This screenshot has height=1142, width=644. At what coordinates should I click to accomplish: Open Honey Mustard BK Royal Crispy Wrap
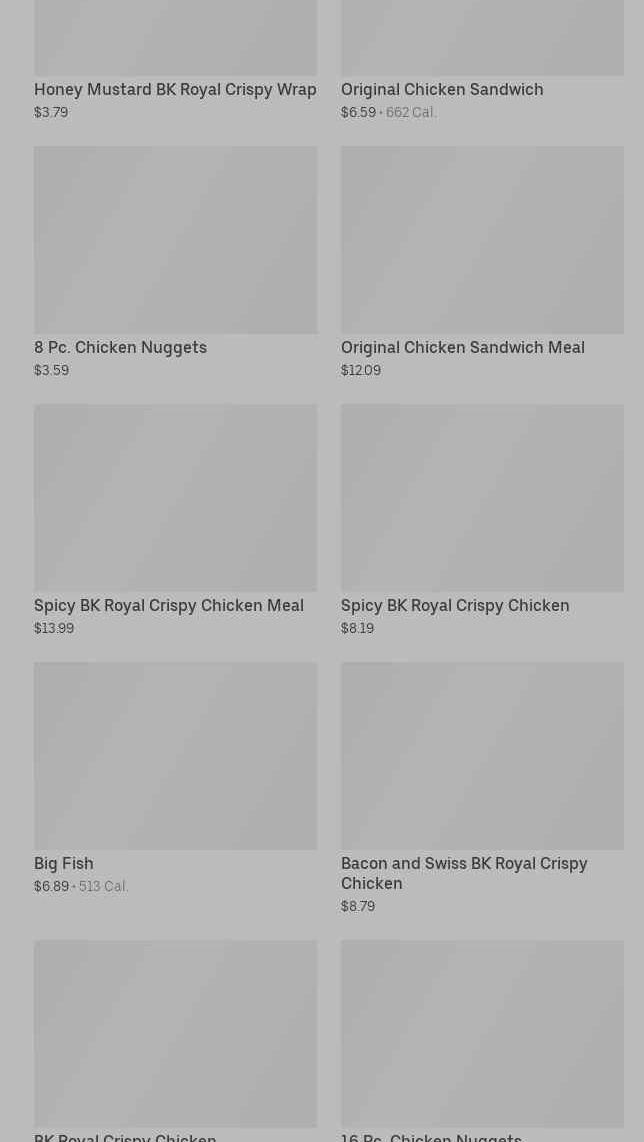pos(175,60)
